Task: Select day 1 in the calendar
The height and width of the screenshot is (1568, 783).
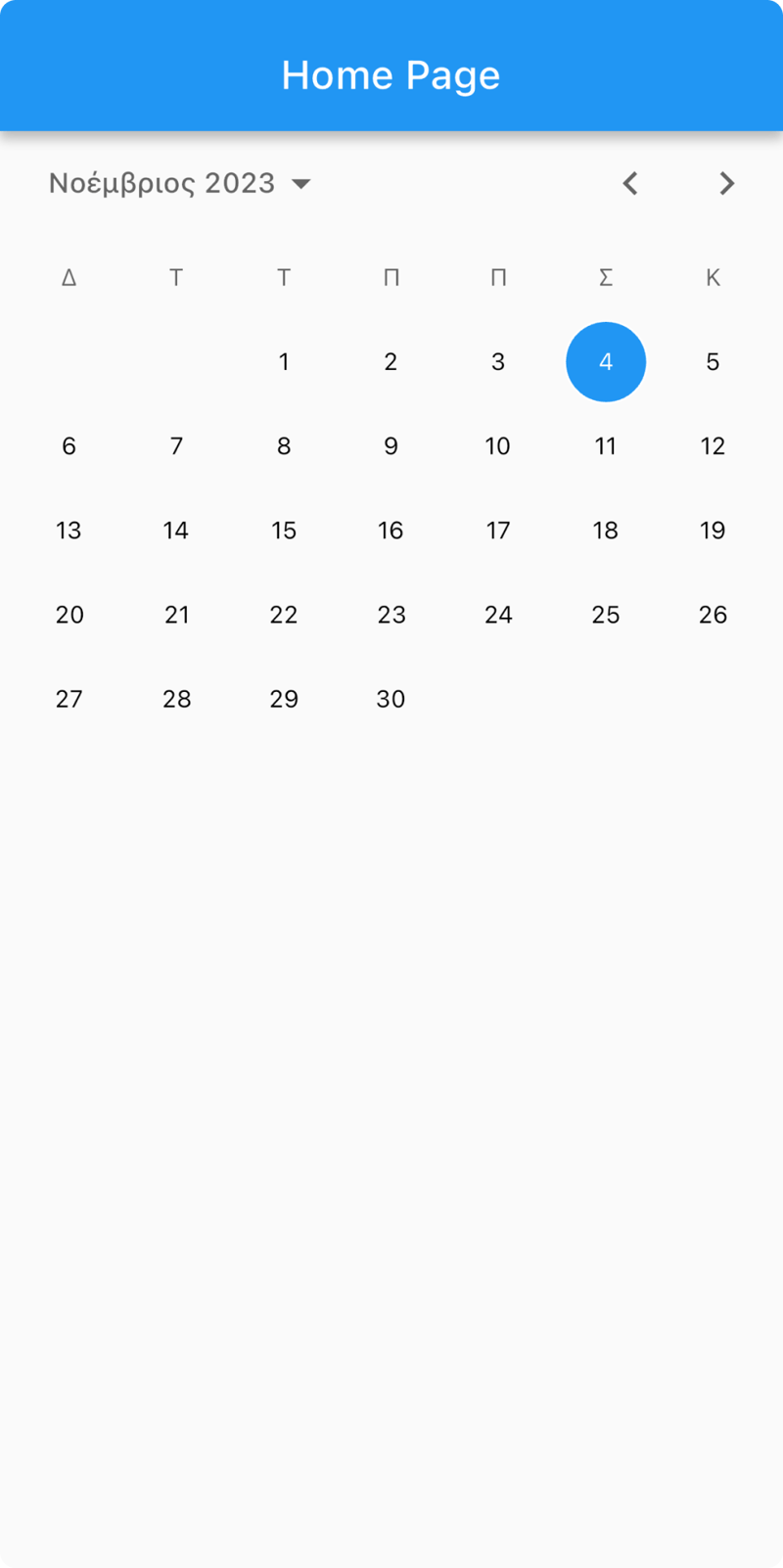Action: [284, 362]
